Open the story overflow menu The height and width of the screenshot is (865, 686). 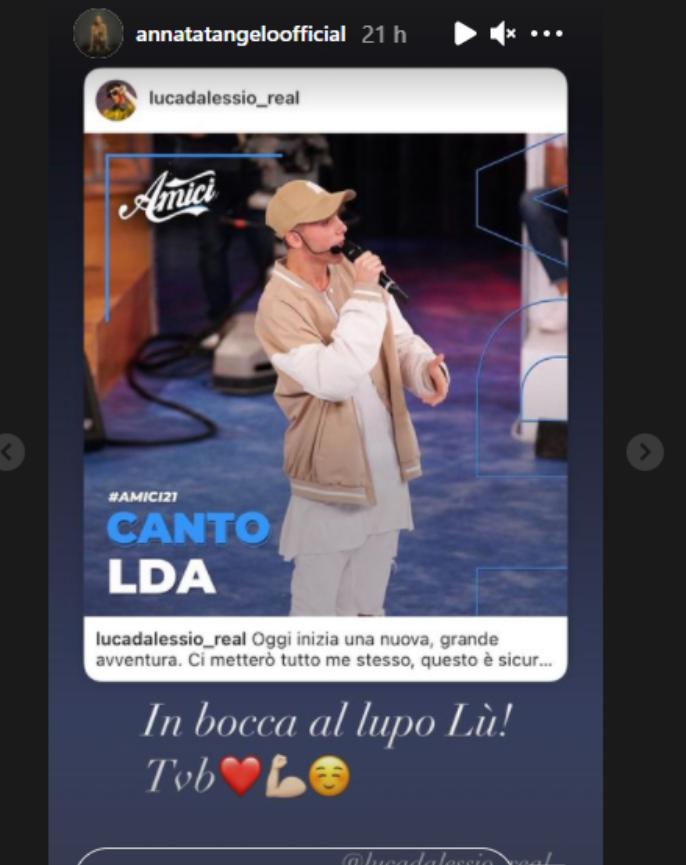coord(547,34)
